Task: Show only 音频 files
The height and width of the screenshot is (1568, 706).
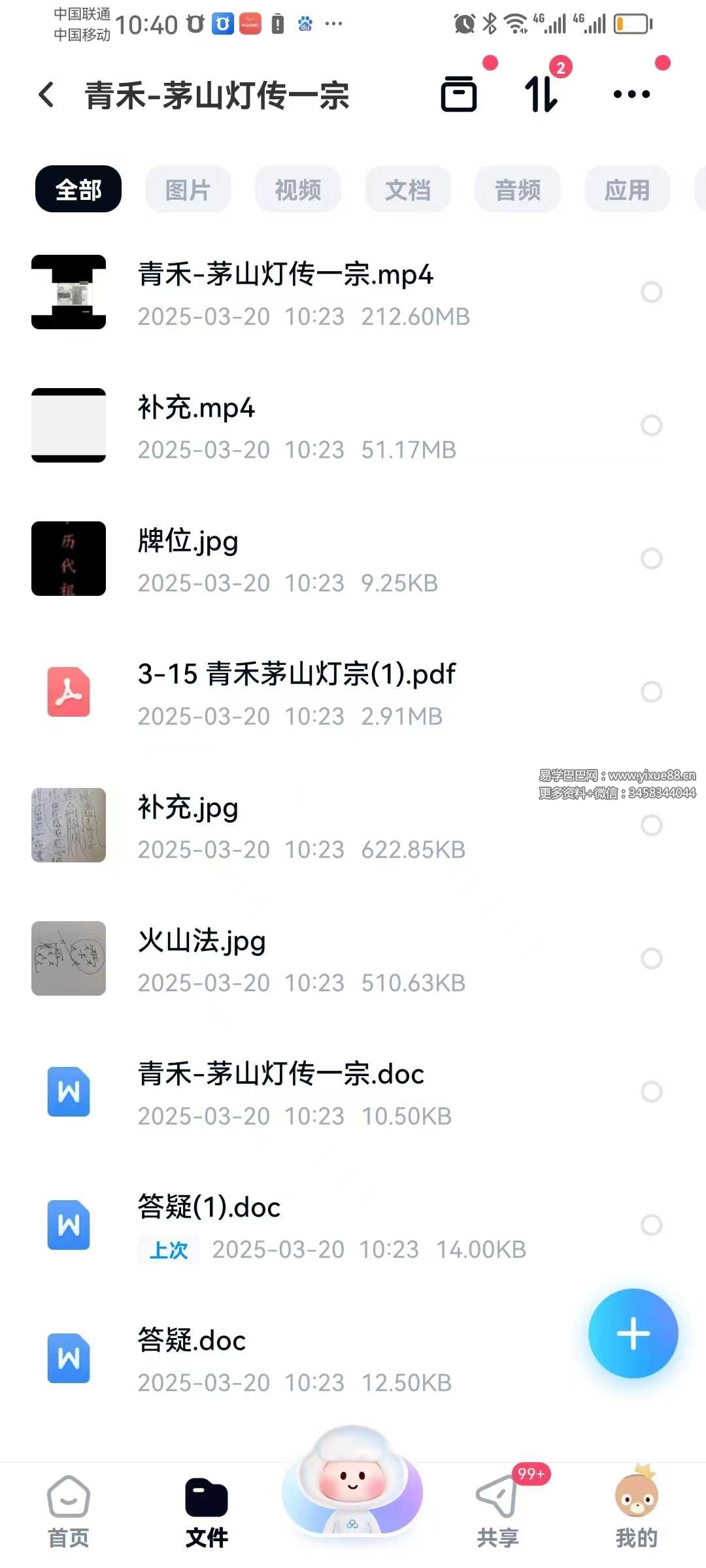Action: click(517, 189)
